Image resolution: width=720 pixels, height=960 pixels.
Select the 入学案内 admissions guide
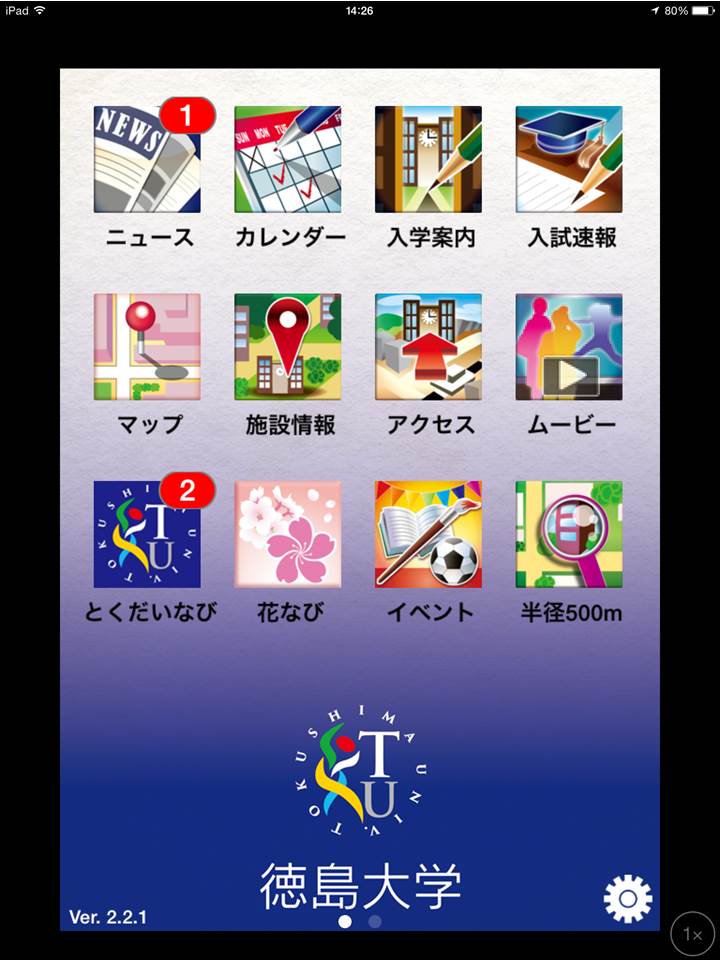pos(428,160)
